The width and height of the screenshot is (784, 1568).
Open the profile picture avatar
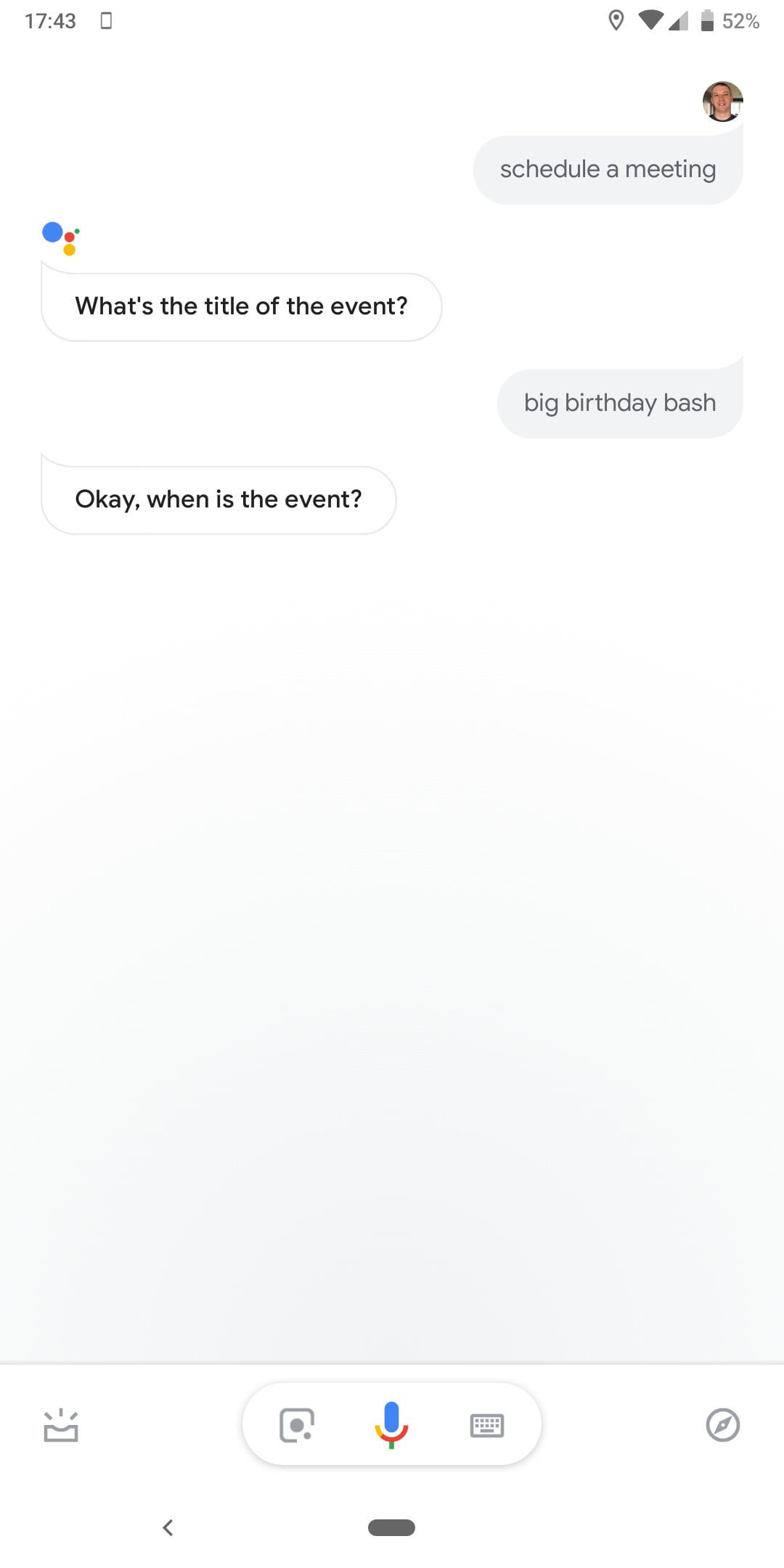(x=722, y=101)
